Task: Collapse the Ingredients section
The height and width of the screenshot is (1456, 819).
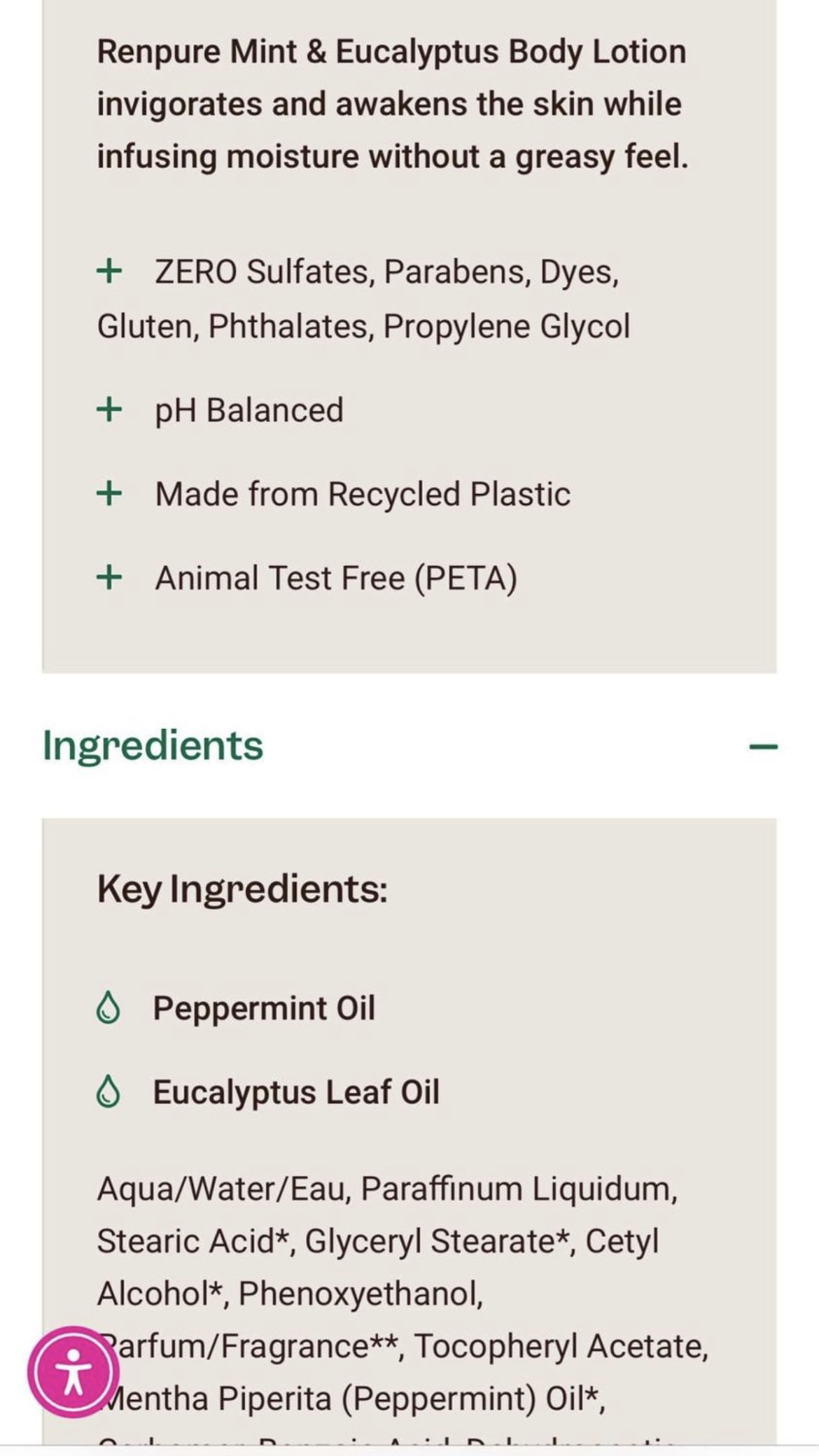Action: (762, 747)
